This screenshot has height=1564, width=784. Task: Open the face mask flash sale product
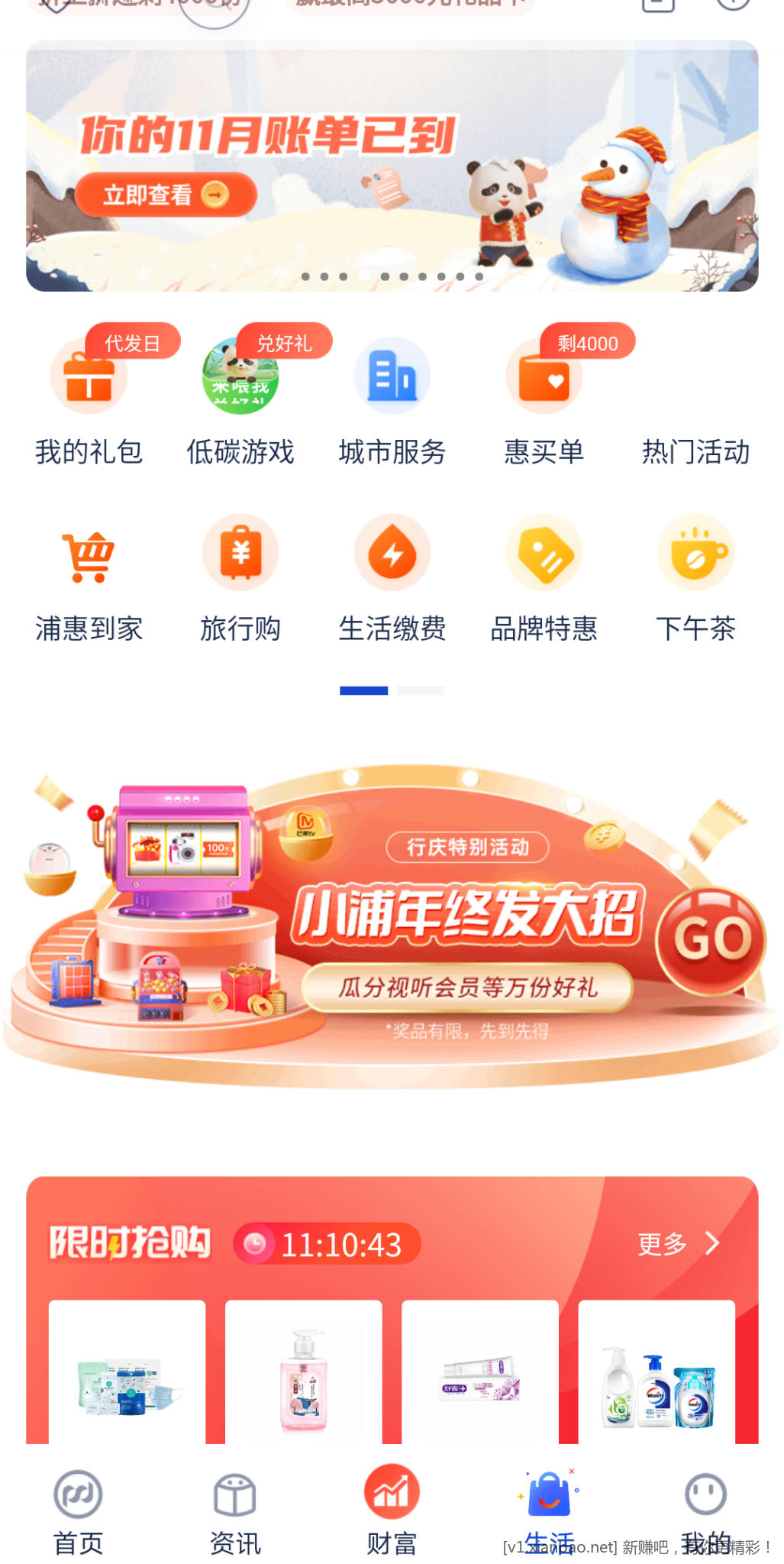[x=127, y=1375]
